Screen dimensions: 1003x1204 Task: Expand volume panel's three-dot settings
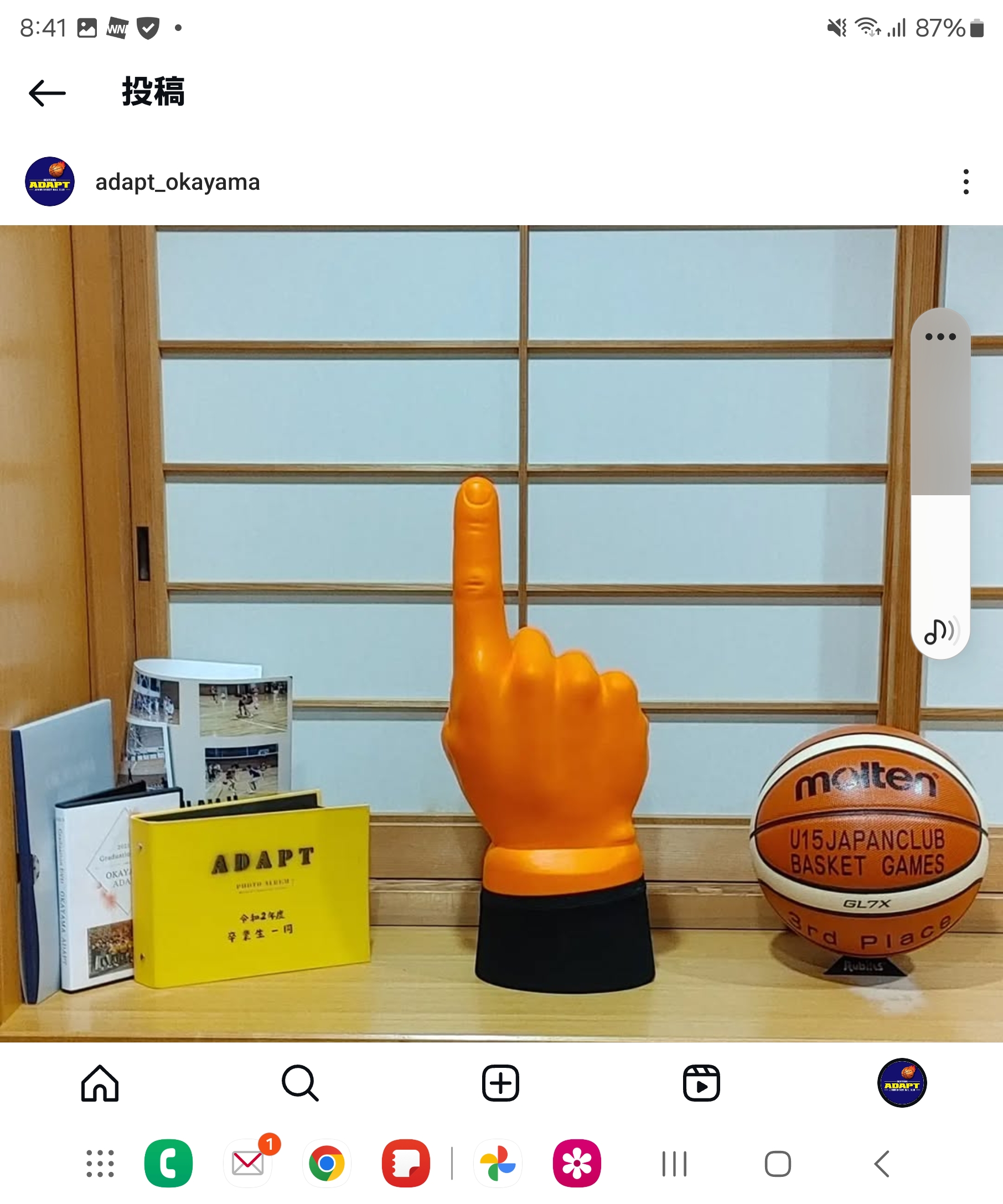940,336
